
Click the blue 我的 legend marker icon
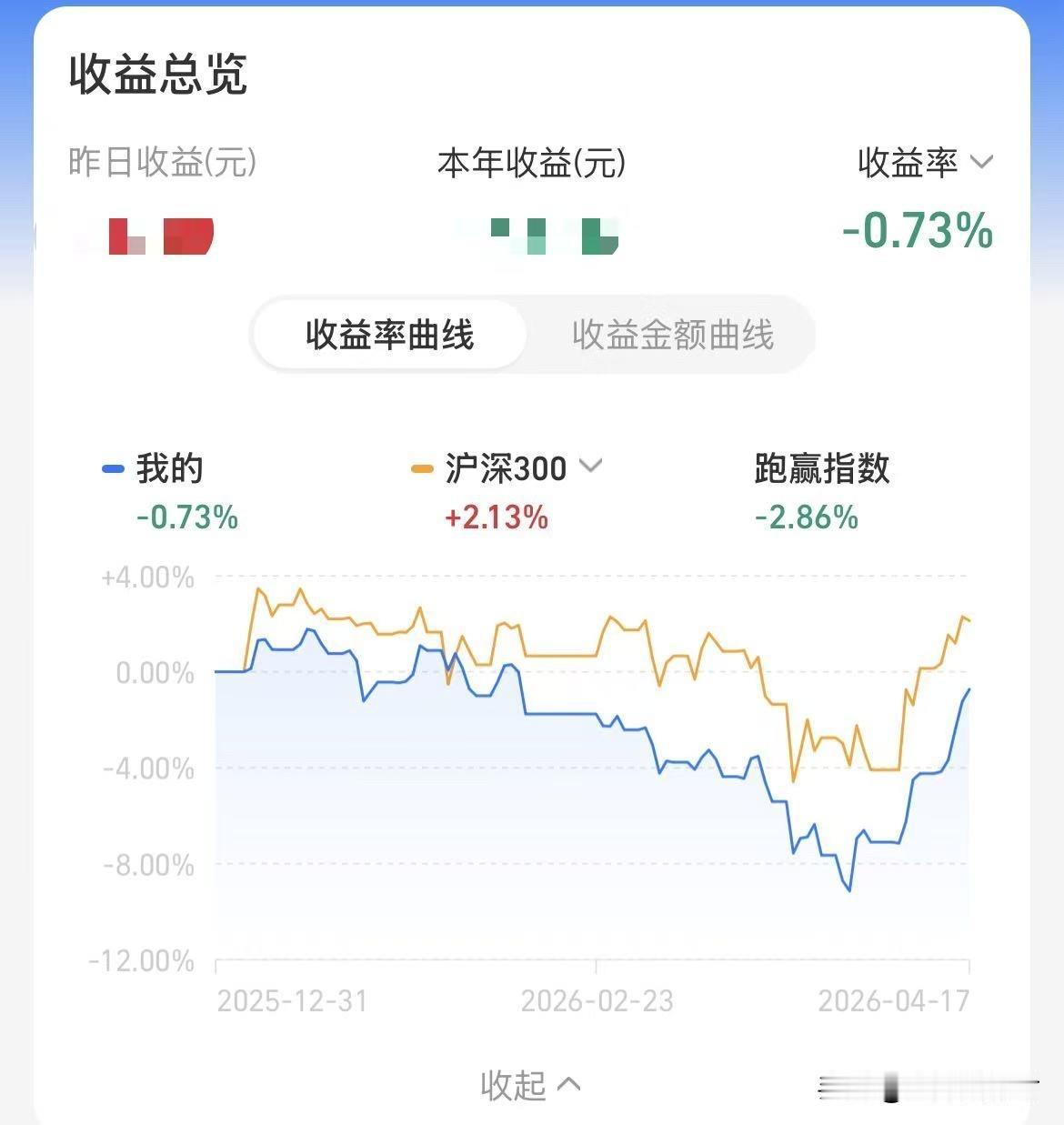pyautogui.click(x=113, y=467)
